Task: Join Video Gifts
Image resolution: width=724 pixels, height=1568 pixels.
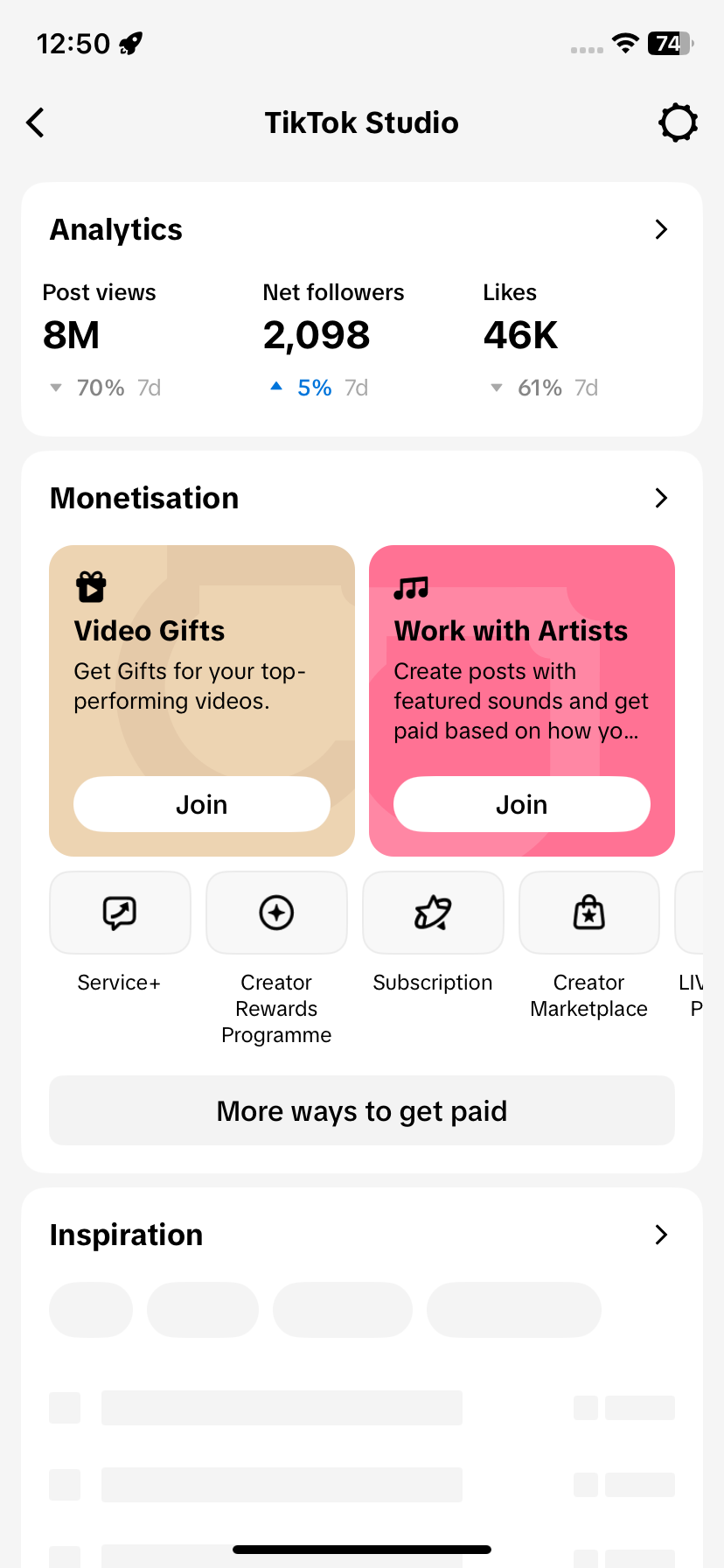Action: [x=202, y=804]
